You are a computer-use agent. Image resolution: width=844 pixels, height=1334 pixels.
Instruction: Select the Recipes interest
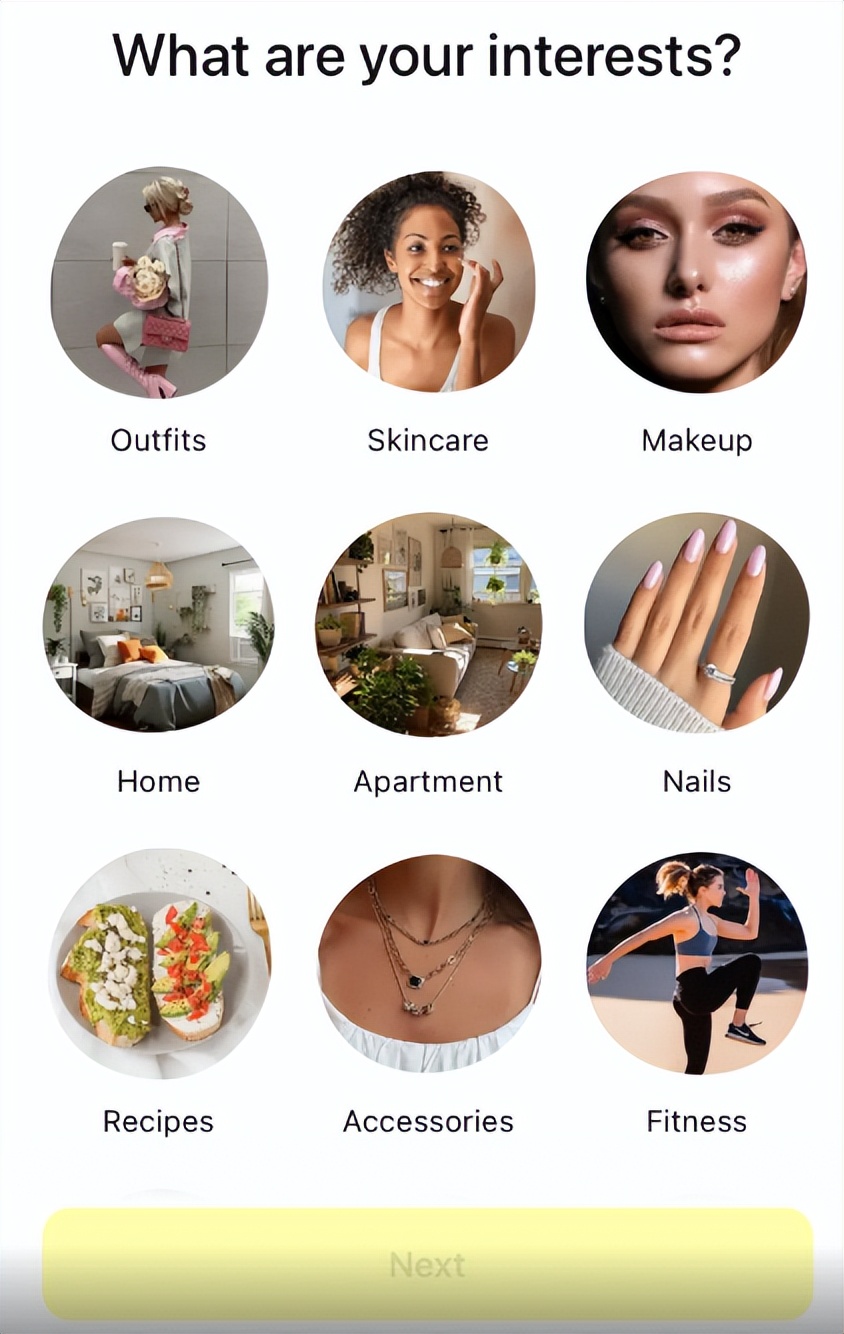pyautogui.click(x=159, y=963)
